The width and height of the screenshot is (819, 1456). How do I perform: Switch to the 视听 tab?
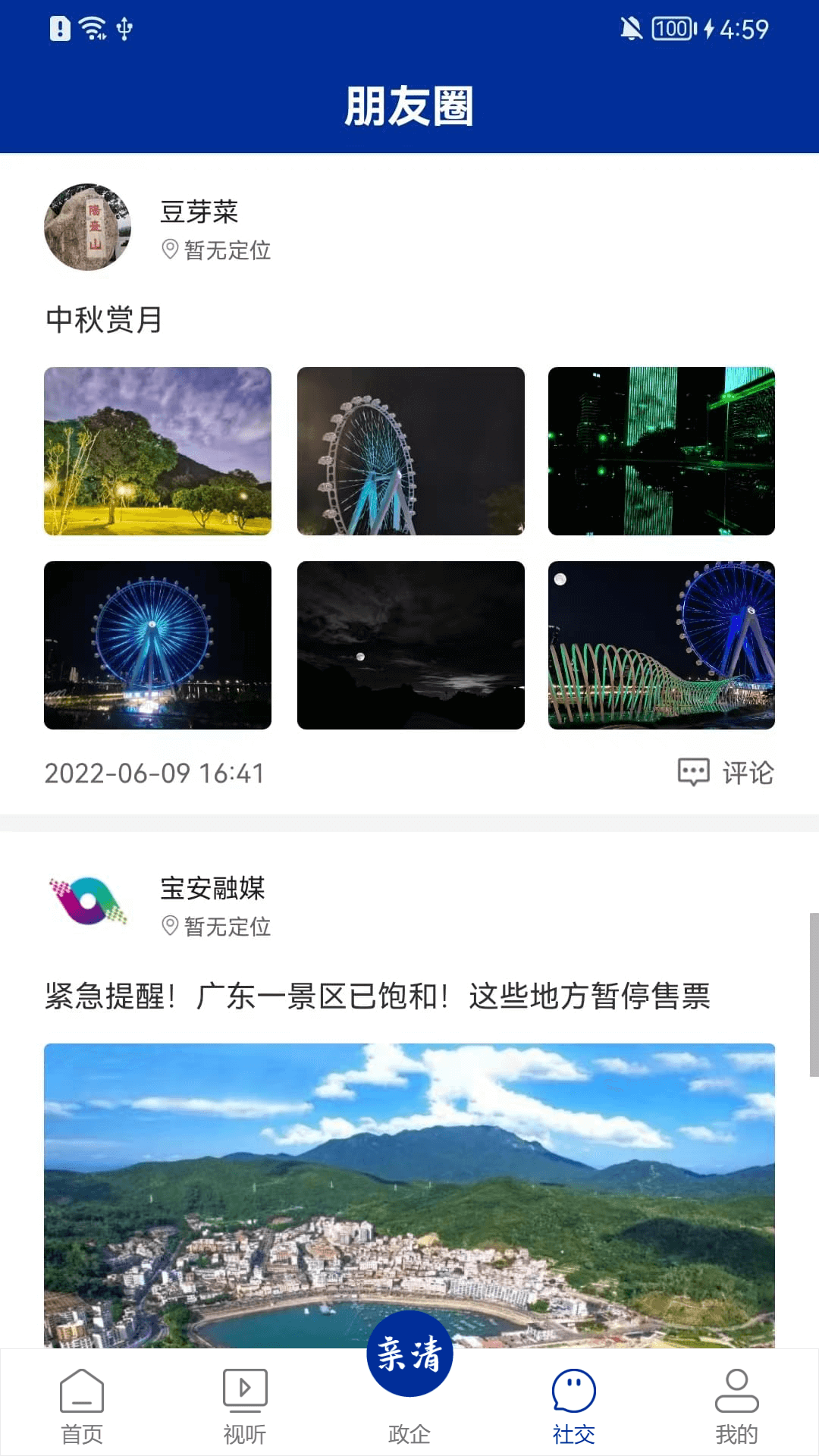click(x=245, y=1407)
